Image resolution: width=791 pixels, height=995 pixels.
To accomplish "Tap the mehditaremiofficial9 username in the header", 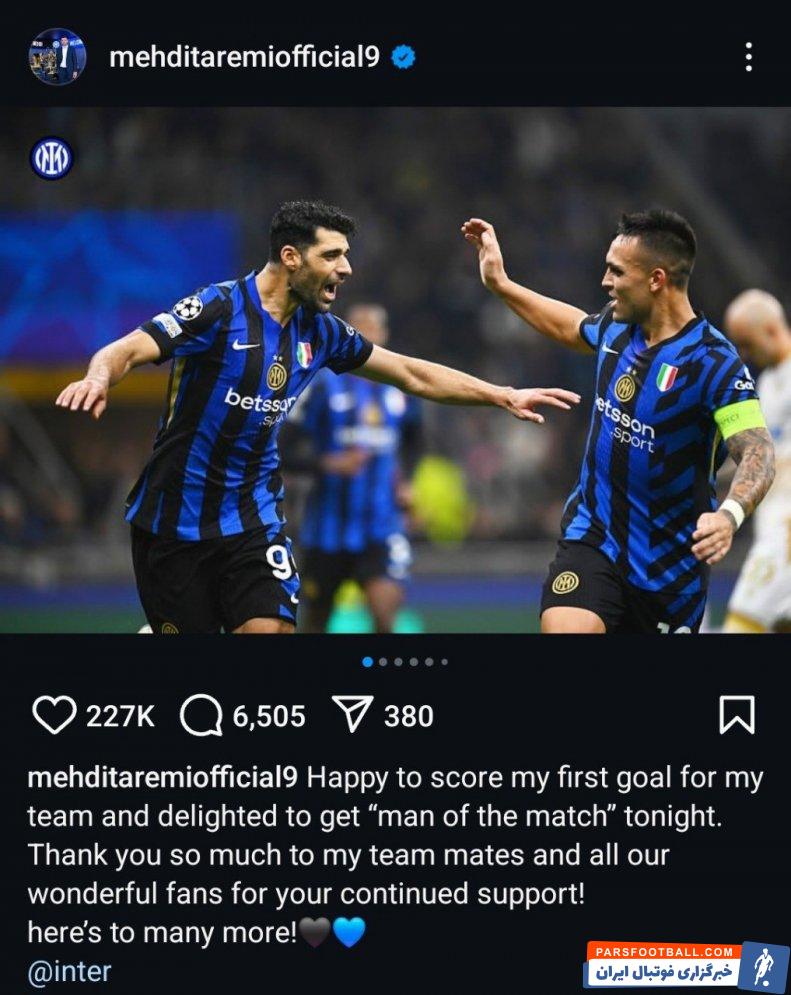I will (x=244, y=57).
